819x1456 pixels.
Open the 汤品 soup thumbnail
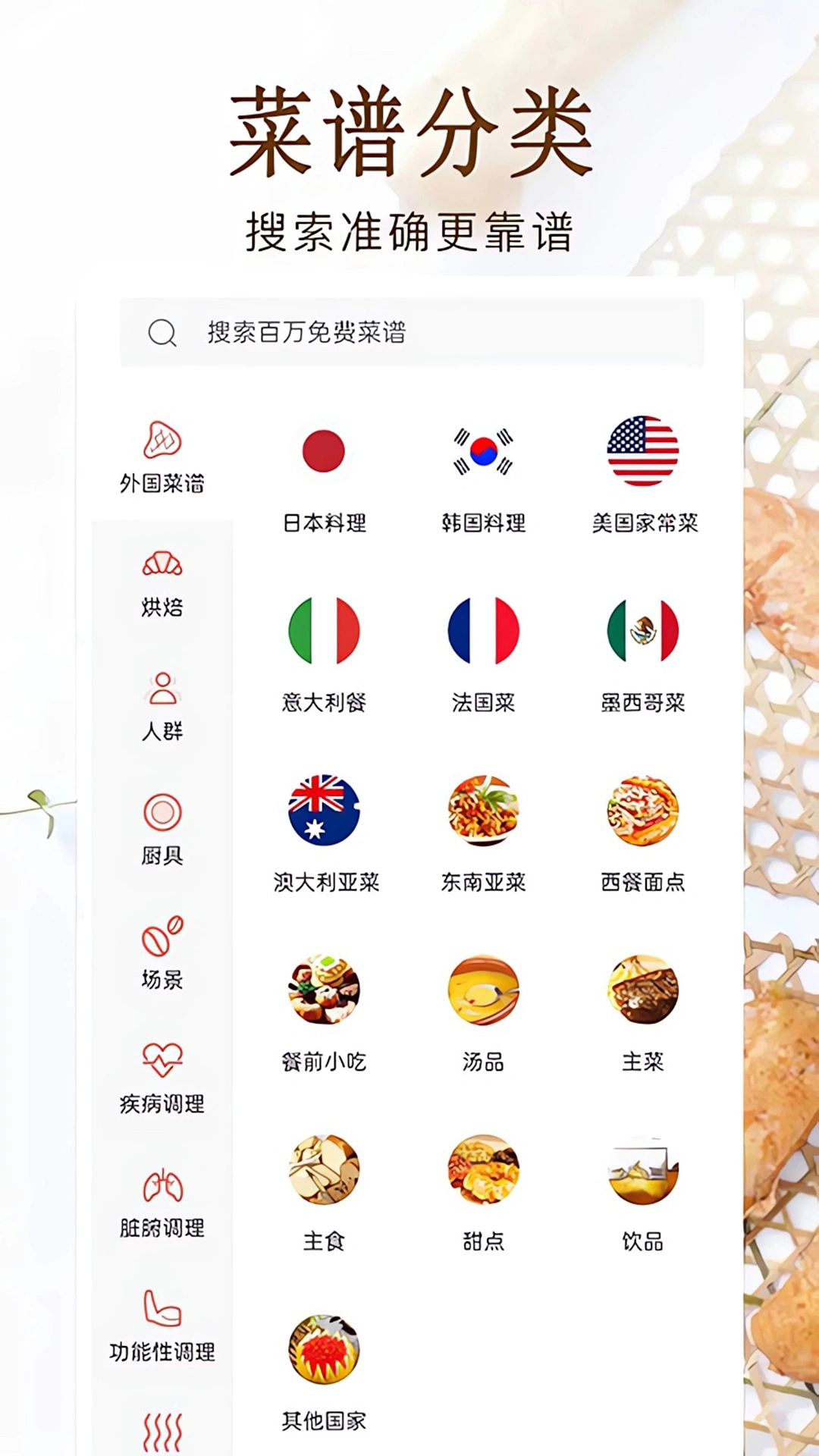pos(484,990)
